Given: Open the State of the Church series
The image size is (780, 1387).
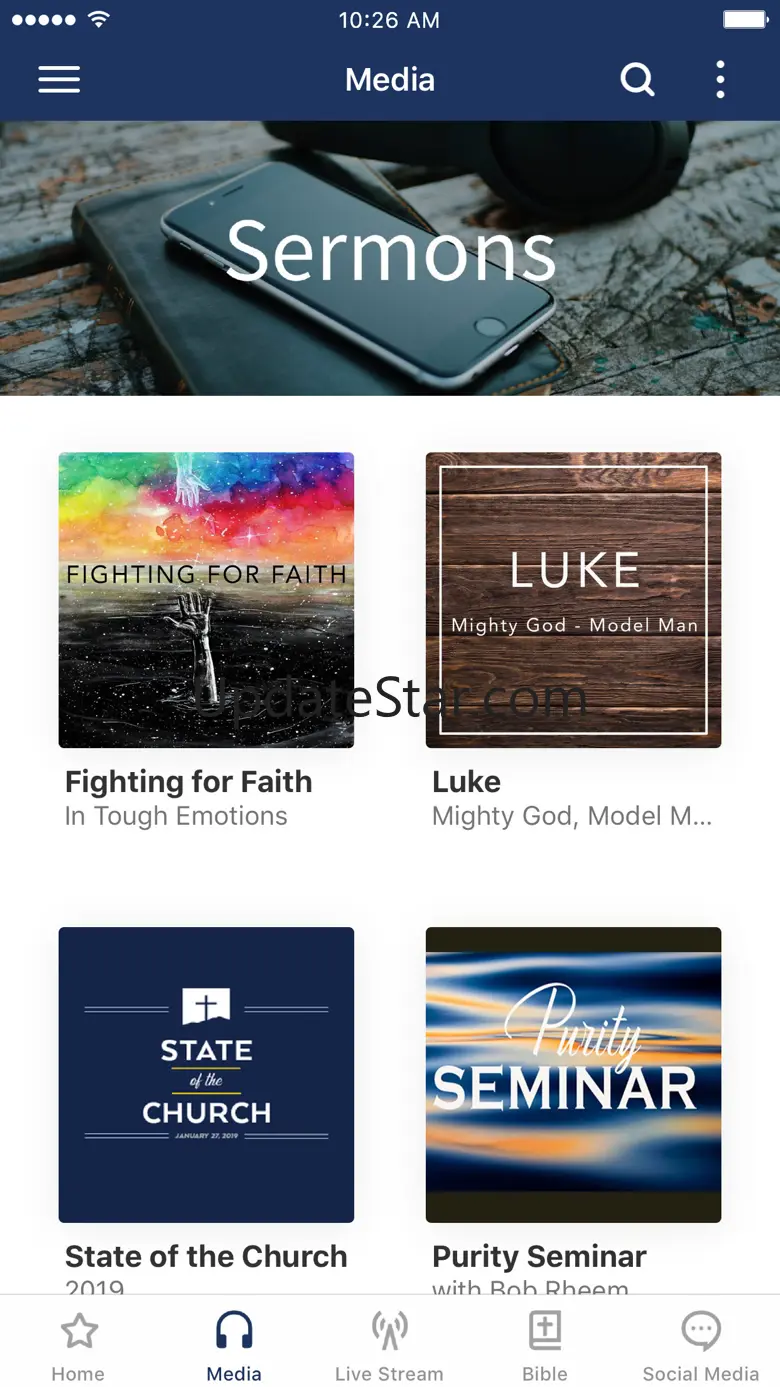Looking at the screenshot, I should (x=206, y=1074).
